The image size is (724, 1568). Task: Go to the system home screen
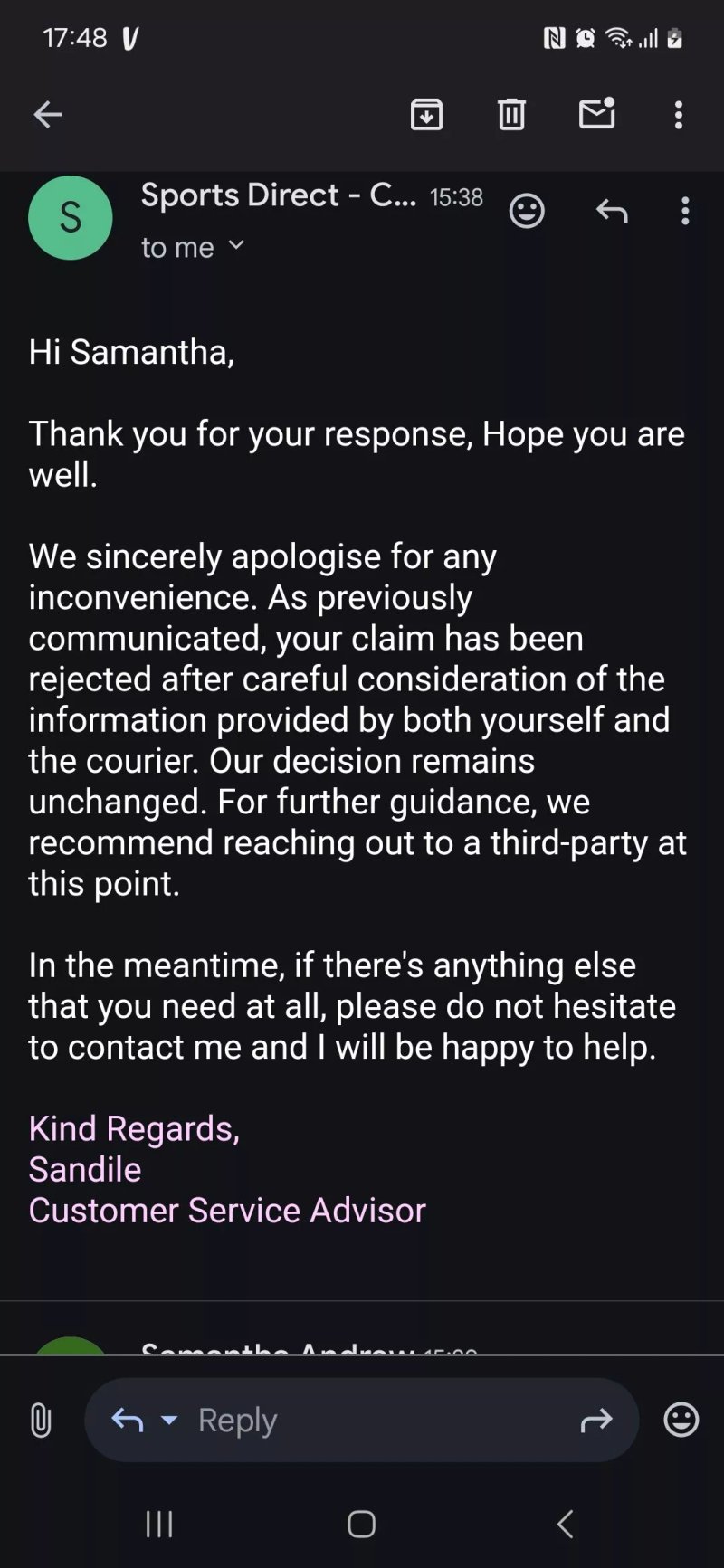coord(362,1525)
